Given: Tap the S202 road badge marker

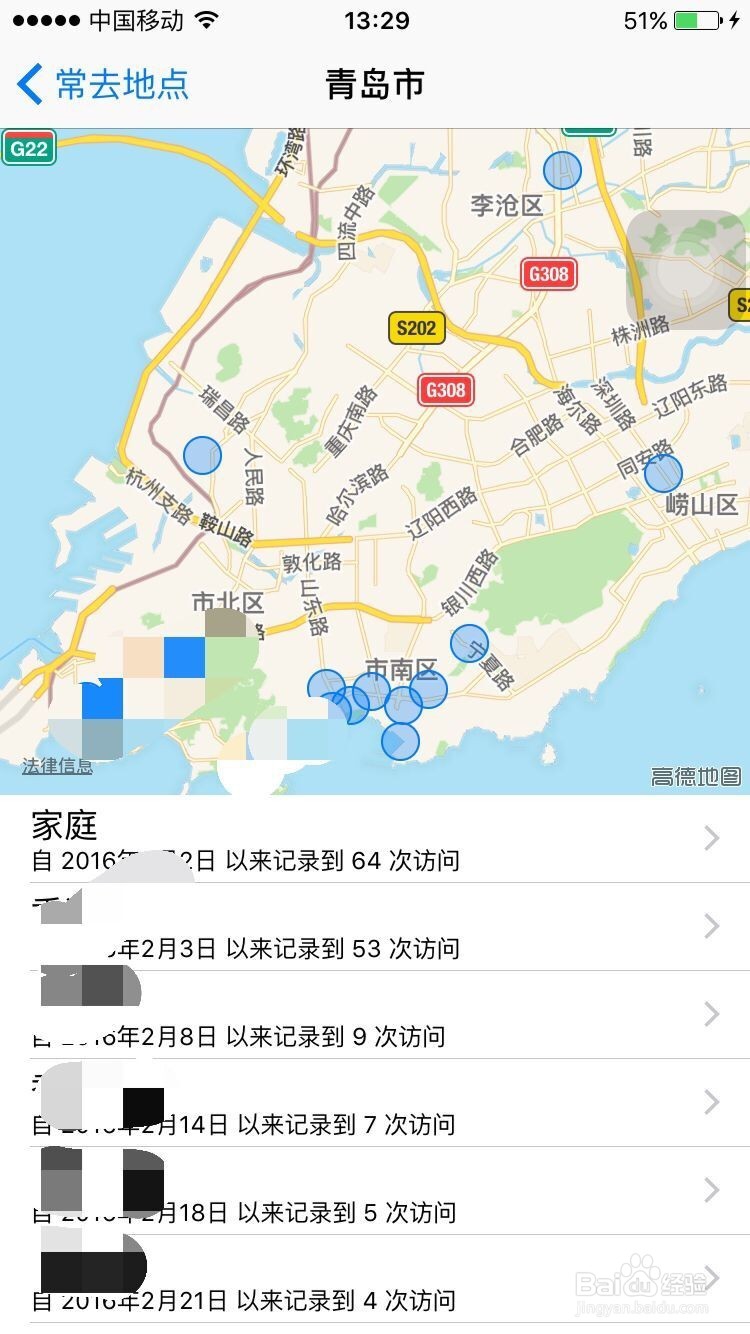Looking at the screenshot, I should [415, 328].
